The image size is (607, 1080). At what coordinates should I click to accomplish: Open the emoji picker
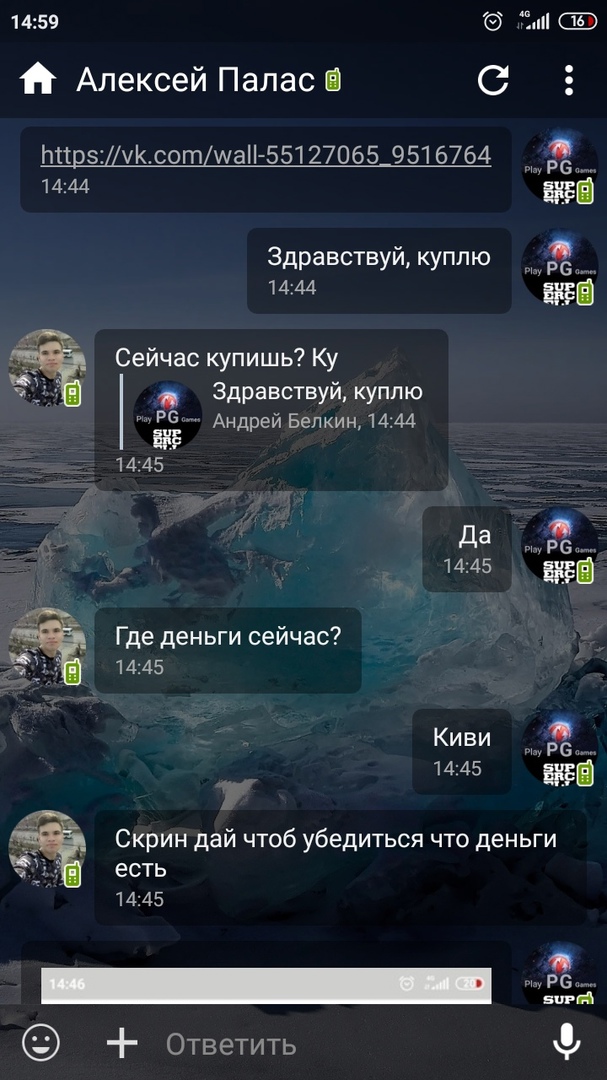pyautogui.click(x=41, y=1044)
